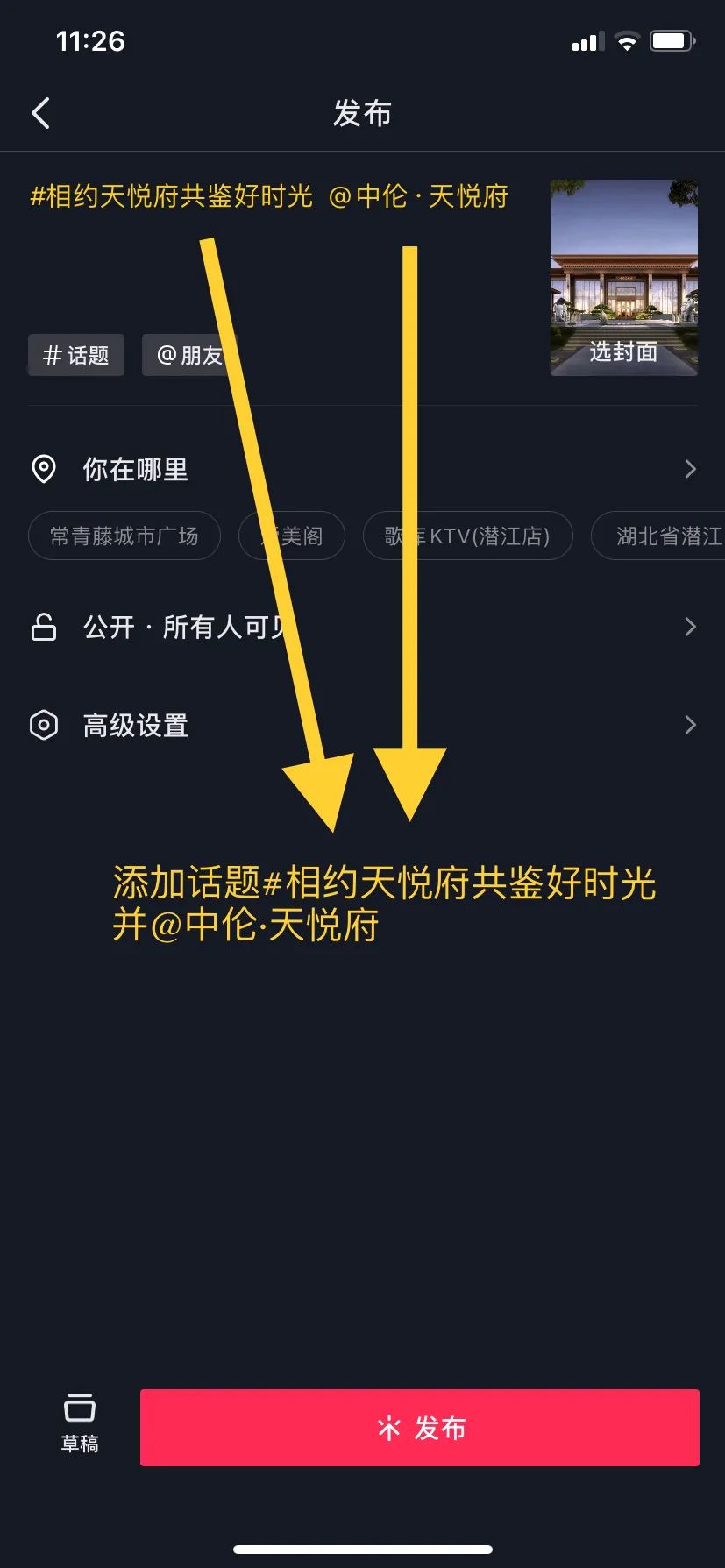Select the KTV(潜江店) location chip
The image size is (725, 1568).
point(468,536)
